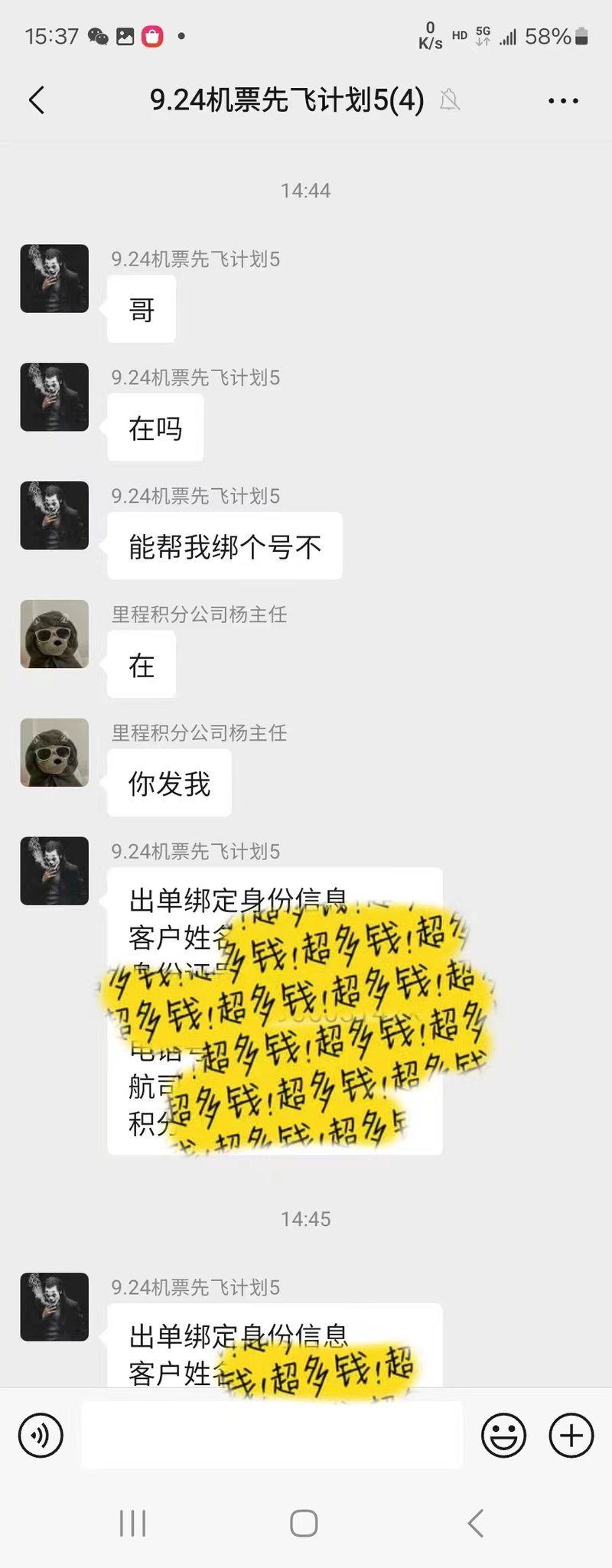Switch to voice message input
Screen dimensions: 612x1568
click(x=41, y=1436)
